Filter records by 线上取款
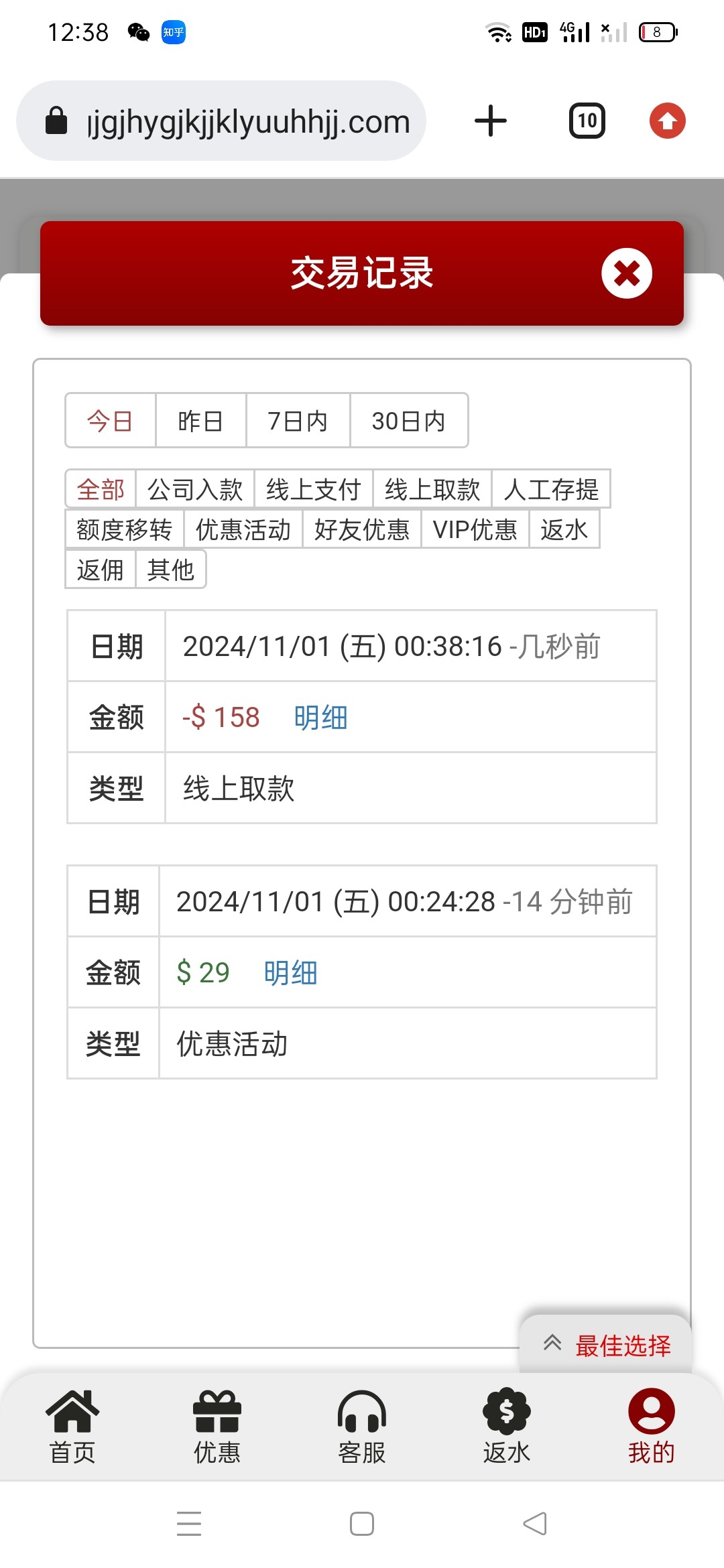Screen dimensions: 724x1568 [x=432, y=489]
